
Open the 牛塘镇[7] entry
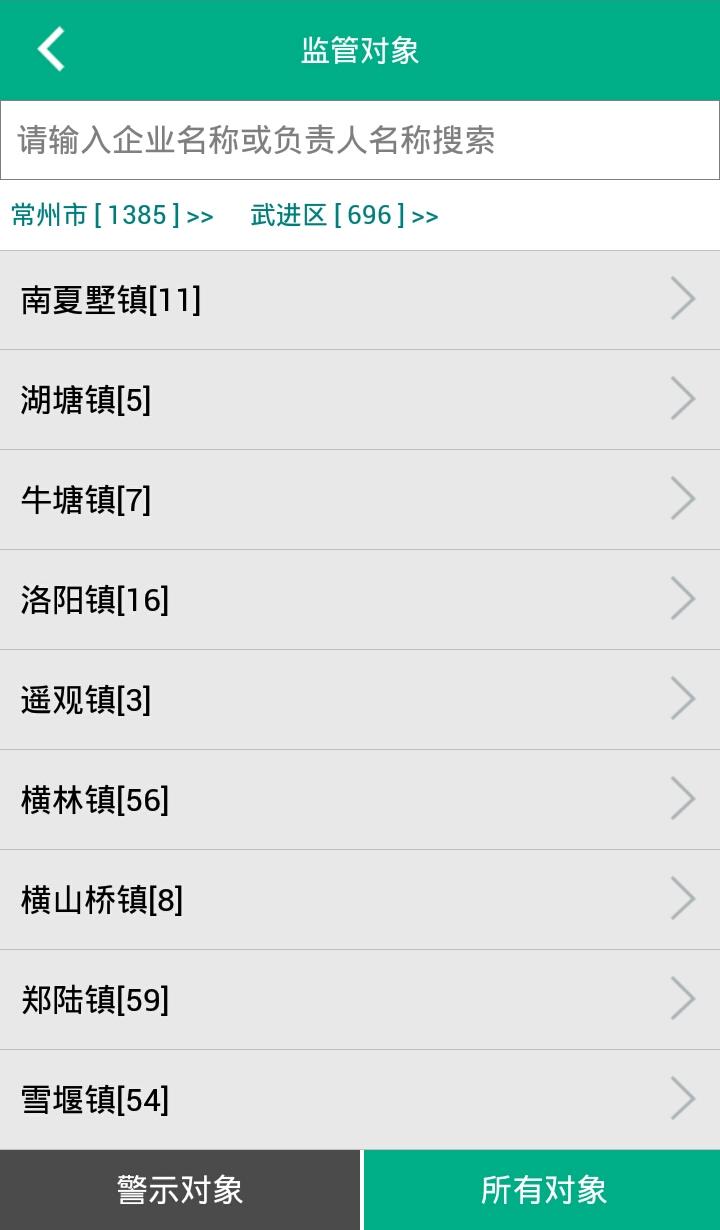(x=360, y=500)
